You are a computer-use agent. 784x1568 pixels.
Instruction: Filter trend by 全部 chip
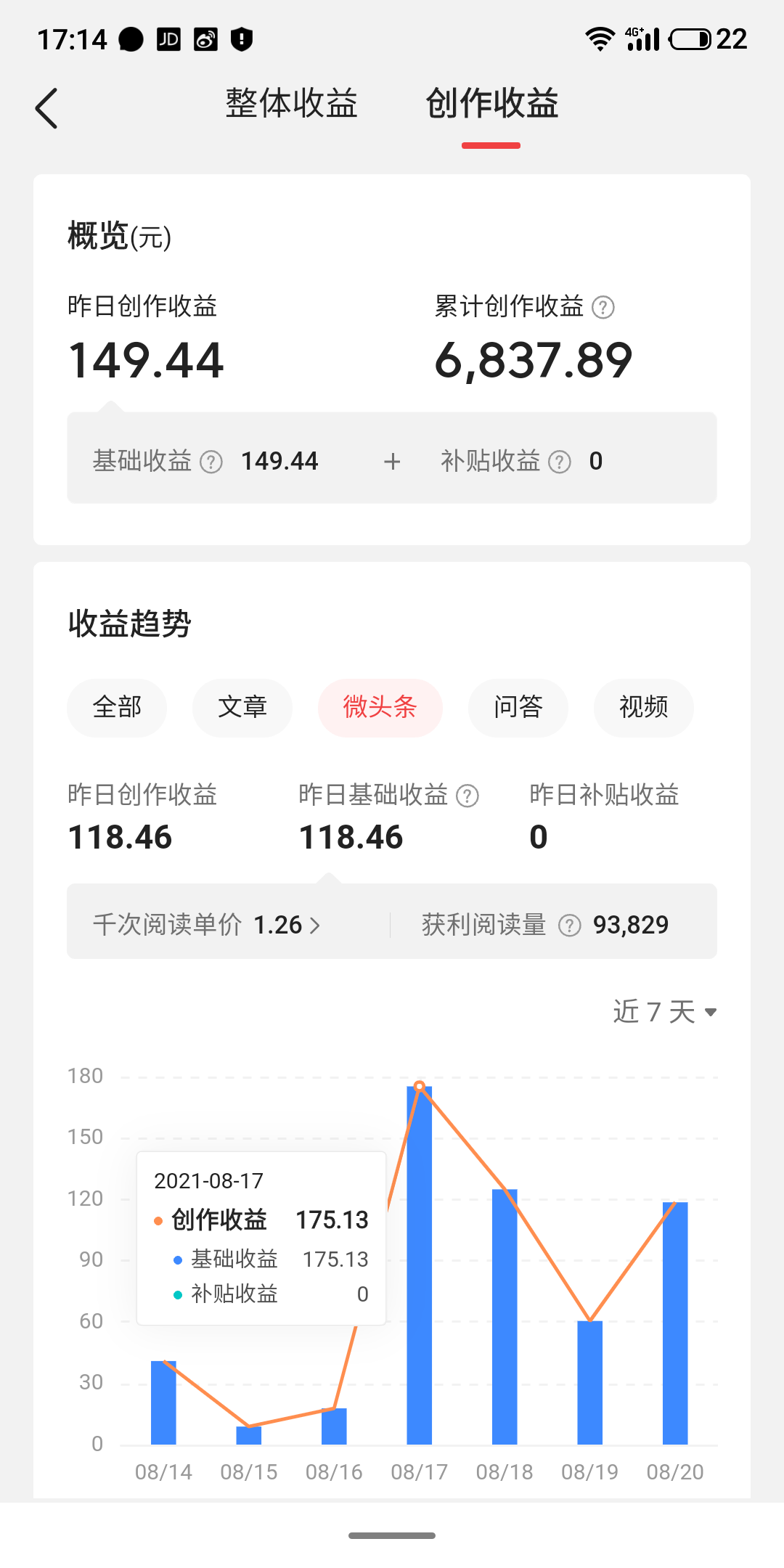(117, 707)
